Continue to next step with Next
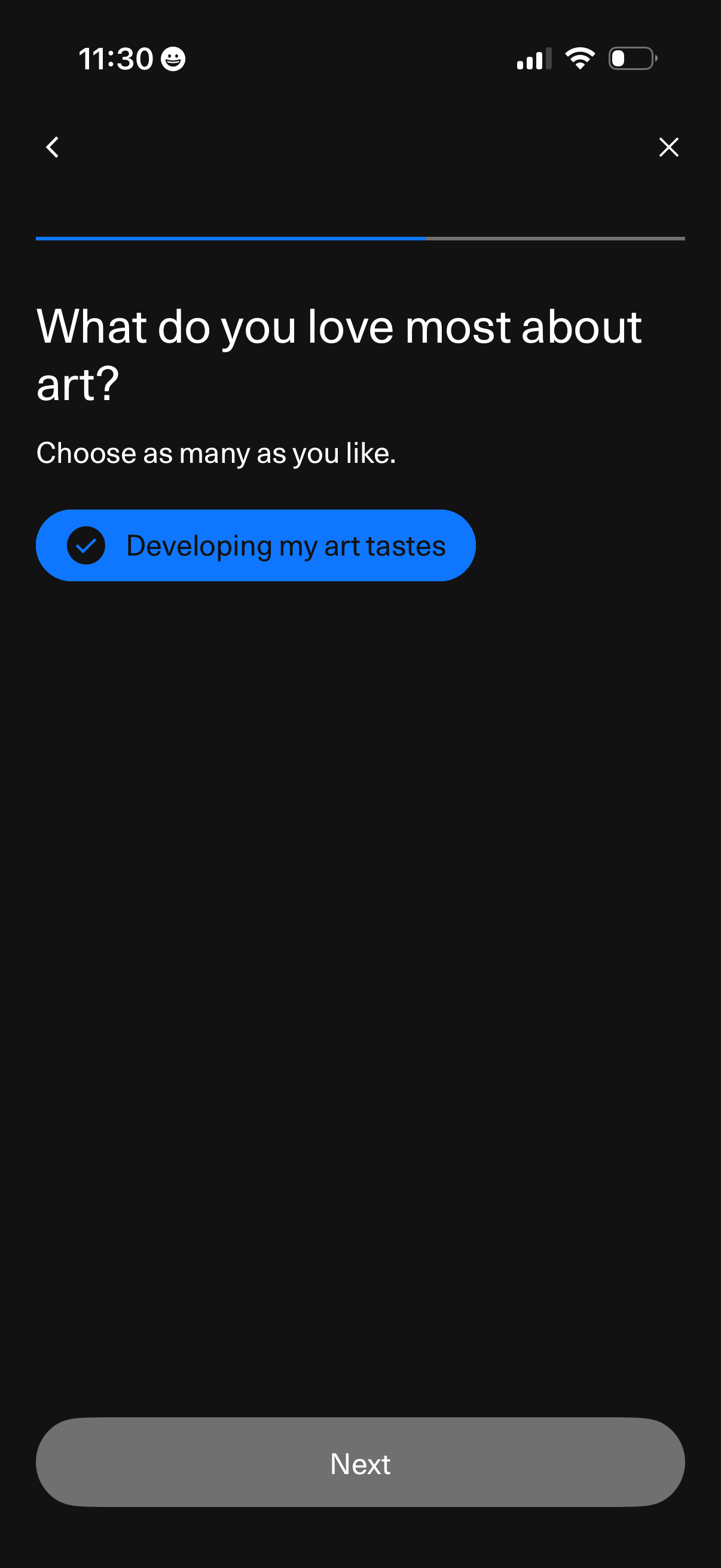 point(360,1463)
